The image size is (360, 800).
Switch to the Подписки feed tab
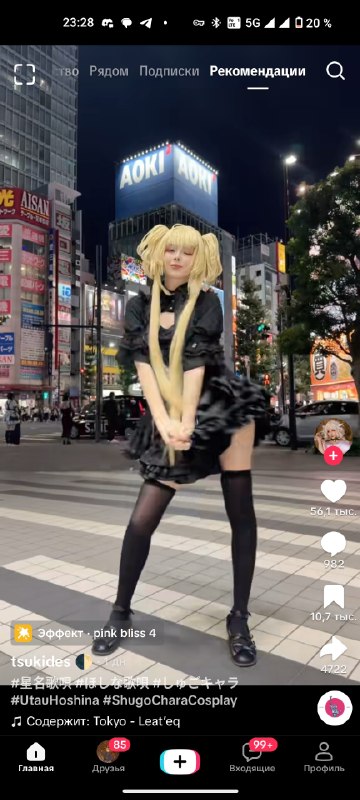coord(169,71)
